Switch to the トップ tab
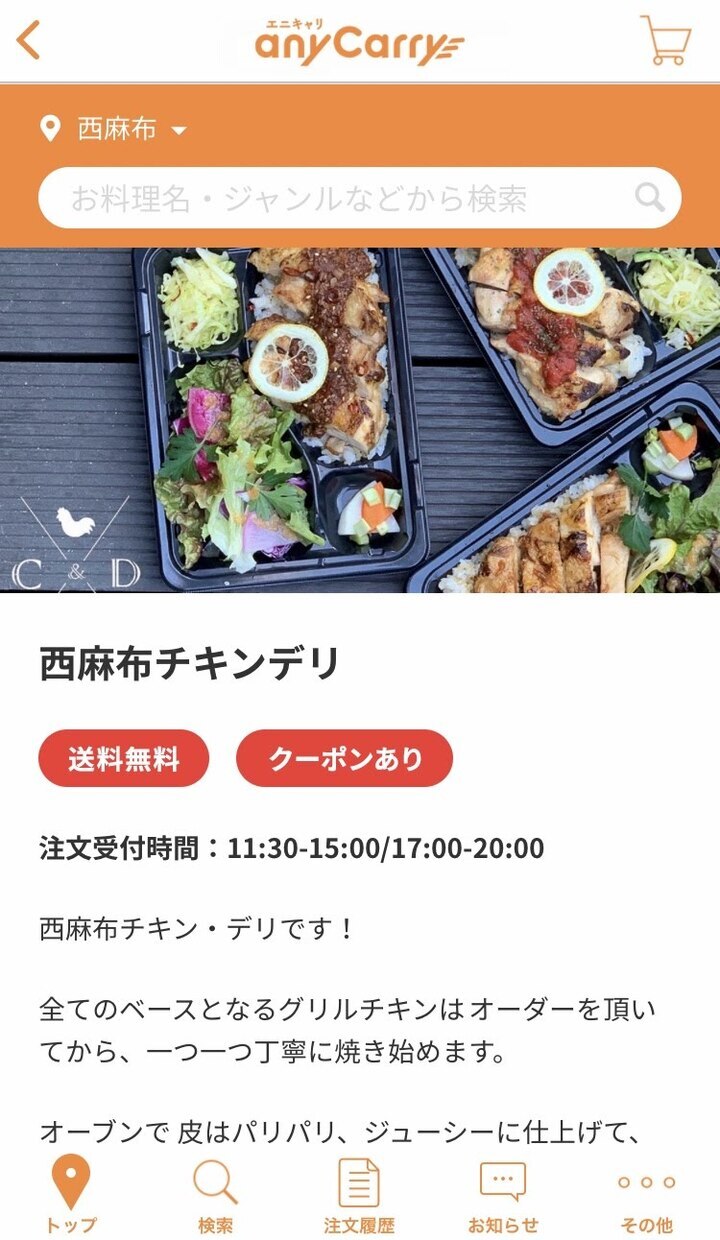Screen dimensions: 720x1240 tap(71, 1195)
